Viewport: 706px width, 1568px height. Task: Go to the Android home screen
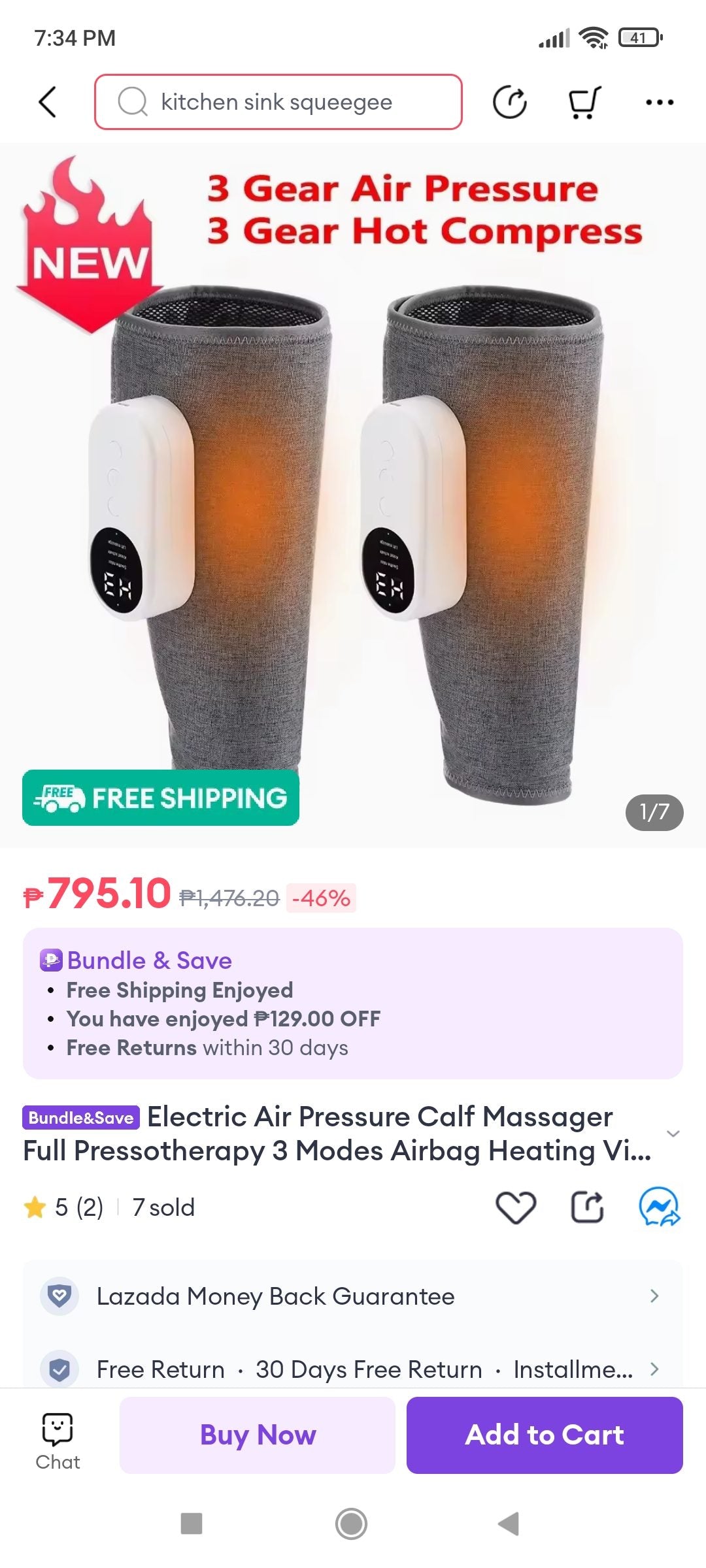click(352, 1524)
